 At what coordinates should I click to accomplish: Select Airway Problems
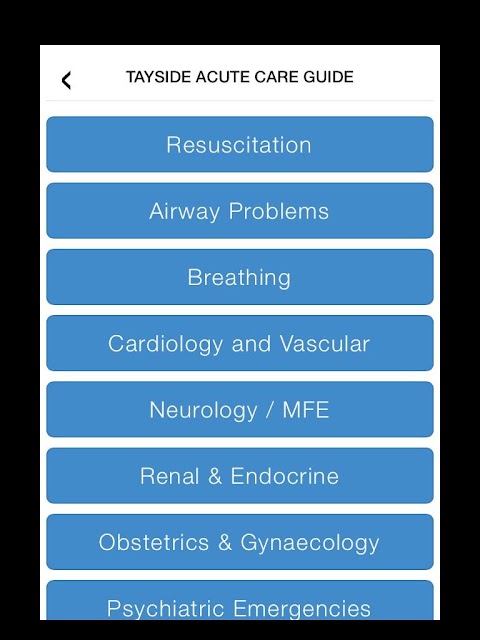(240, 211)
